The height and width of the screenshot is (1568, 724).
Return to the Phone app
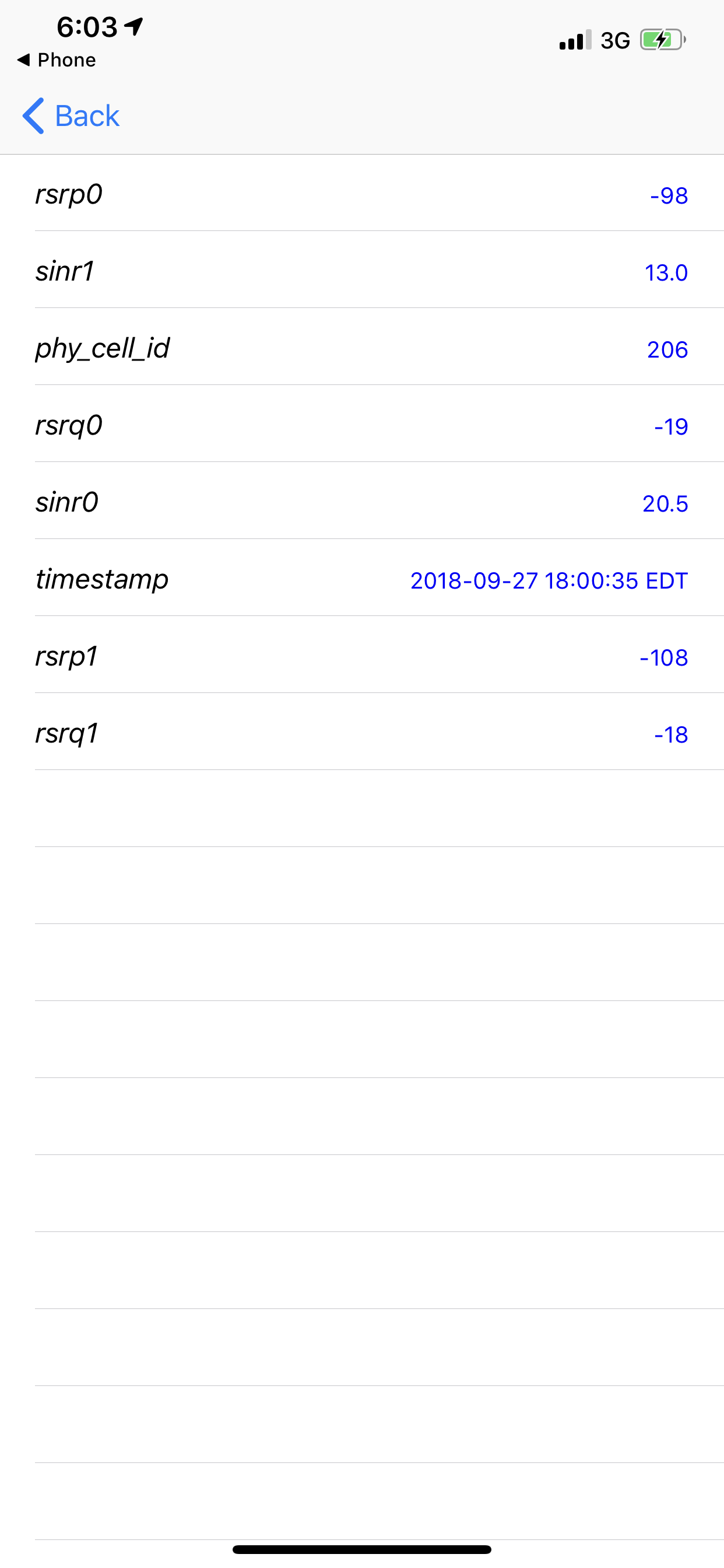(57, 60)
